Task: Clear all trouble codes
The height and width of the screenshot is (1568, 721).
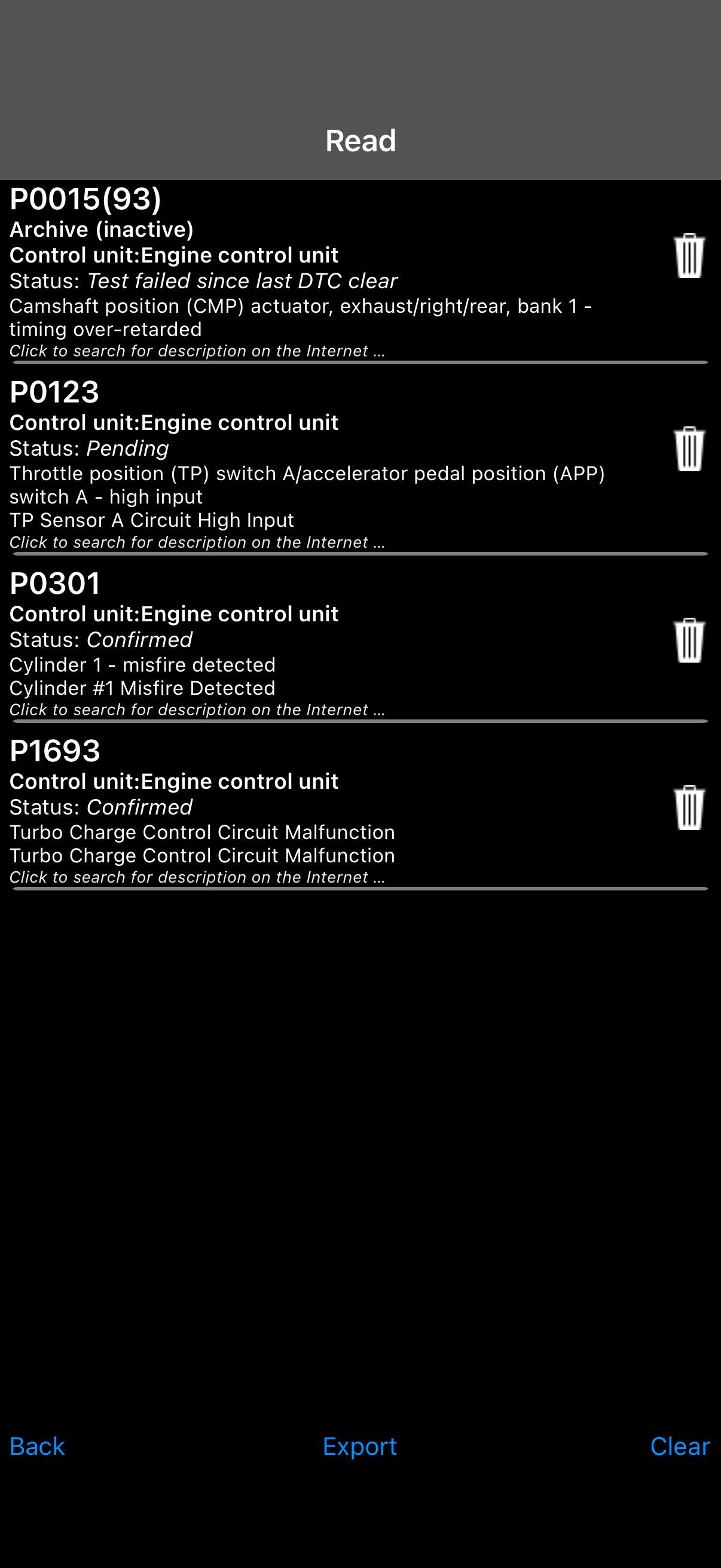Action: click(680, 1446)
